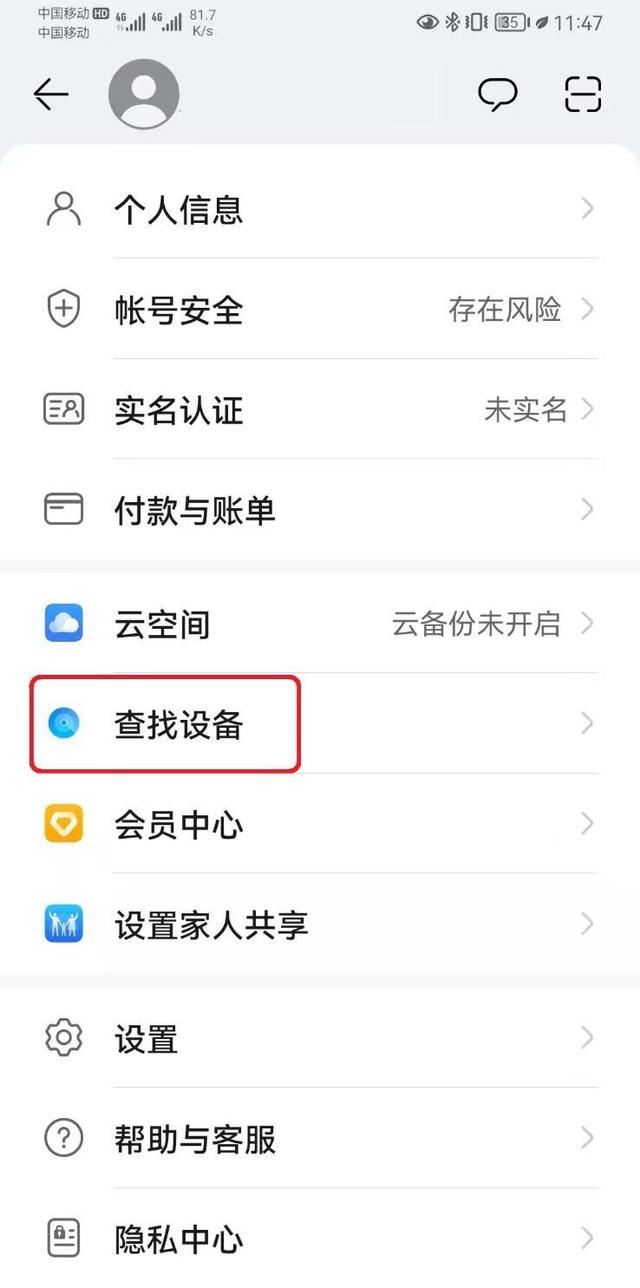Open 会员中心

point(320,825)
